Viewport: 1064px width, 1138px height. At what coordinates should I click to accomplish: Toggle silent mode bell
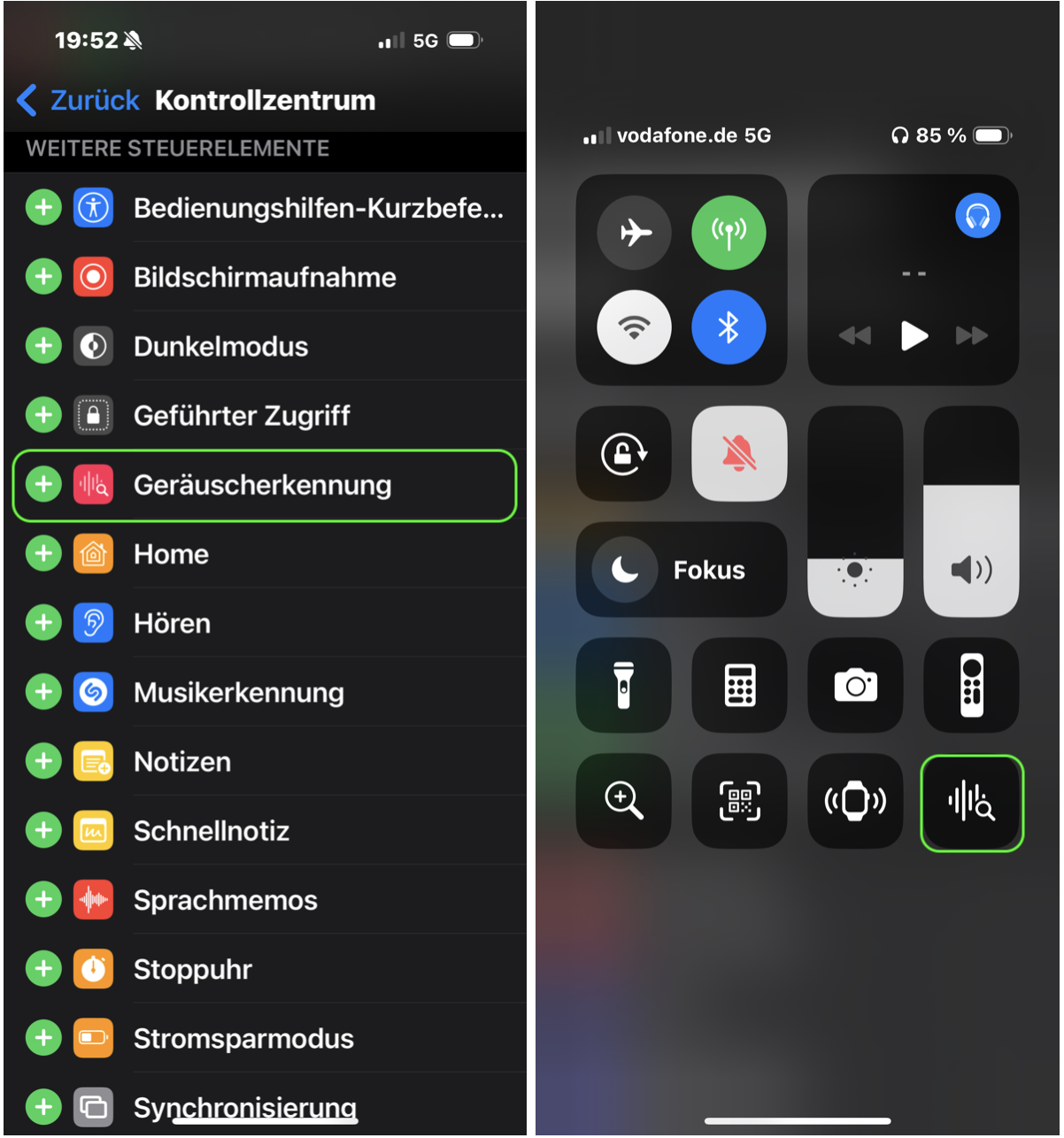[739, 454]
